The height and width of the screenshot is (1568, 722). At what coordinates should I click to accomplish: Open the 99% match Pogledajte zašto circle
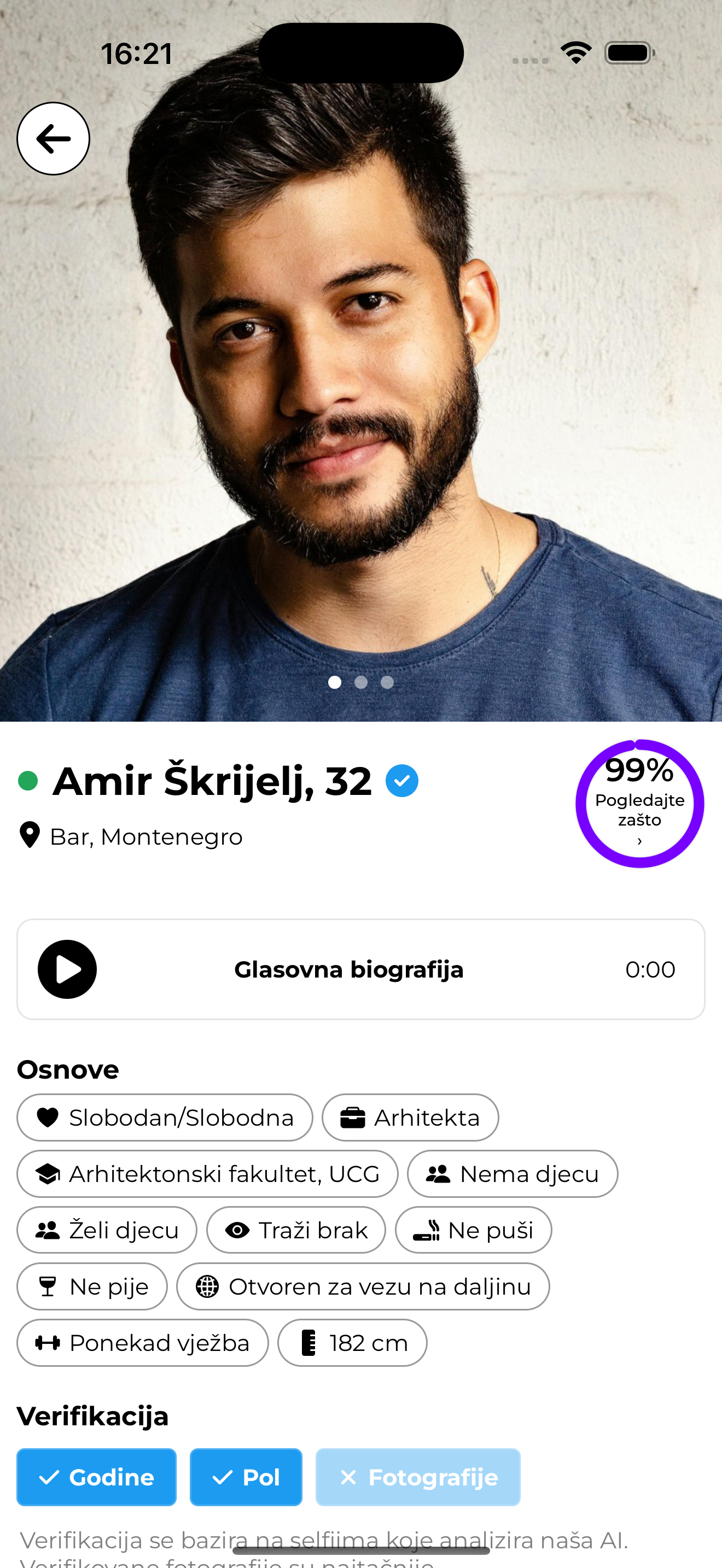click(639, 804)
